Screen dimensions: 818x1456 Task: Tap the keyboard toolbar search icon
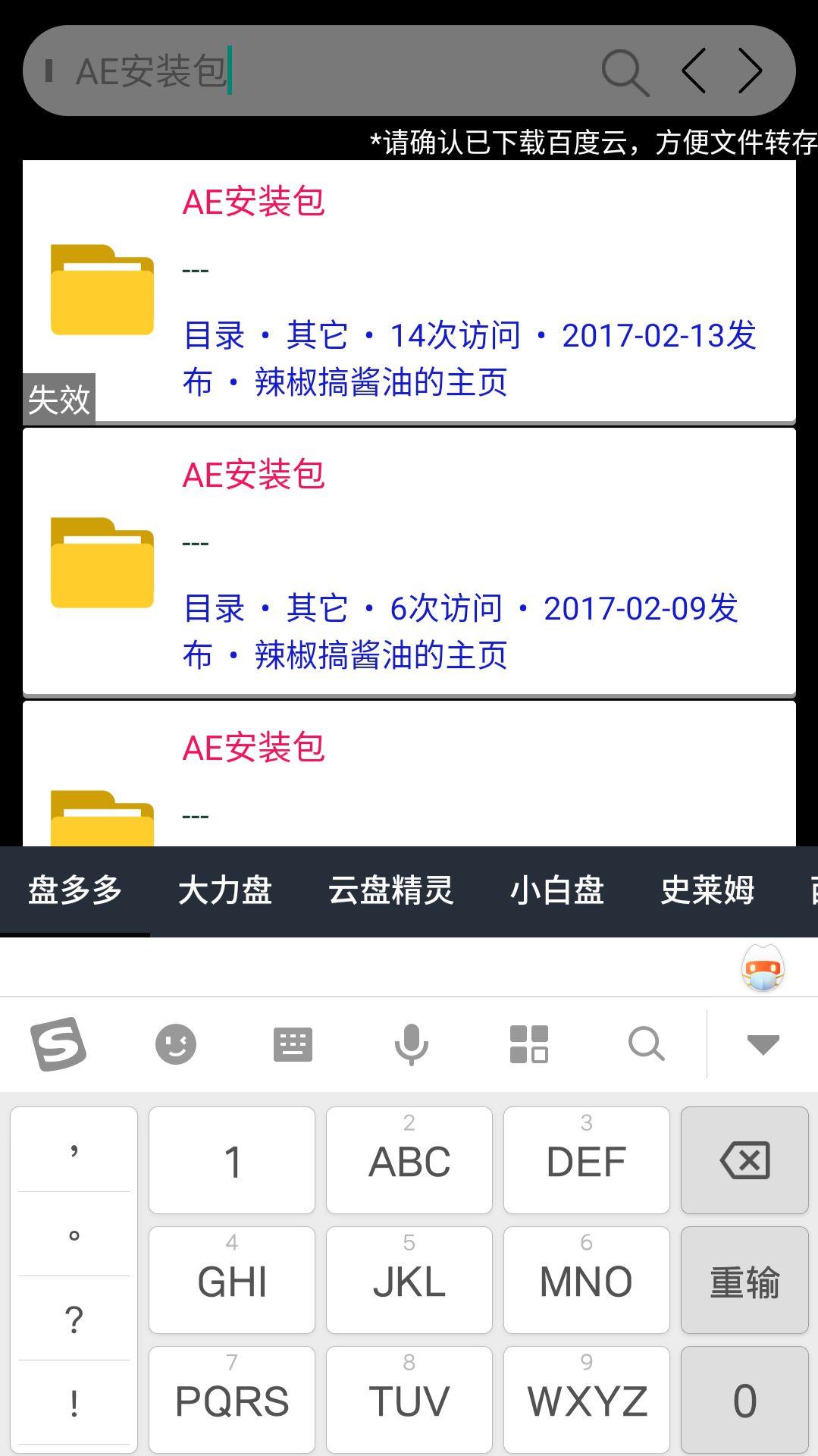[x=646, y=1044]
